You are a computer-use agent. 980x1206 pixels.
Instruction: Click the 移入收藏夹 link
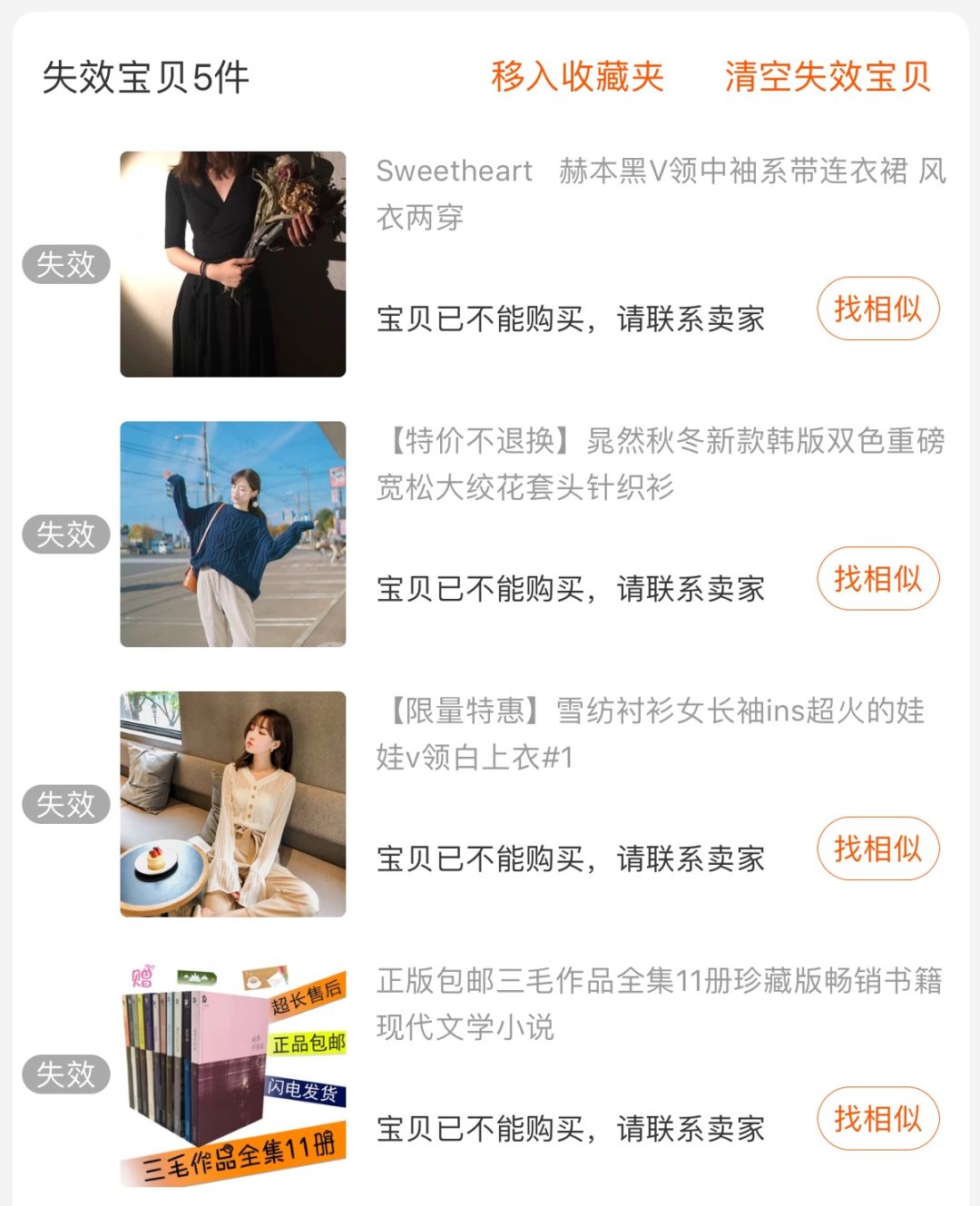[x=576, y=78]
